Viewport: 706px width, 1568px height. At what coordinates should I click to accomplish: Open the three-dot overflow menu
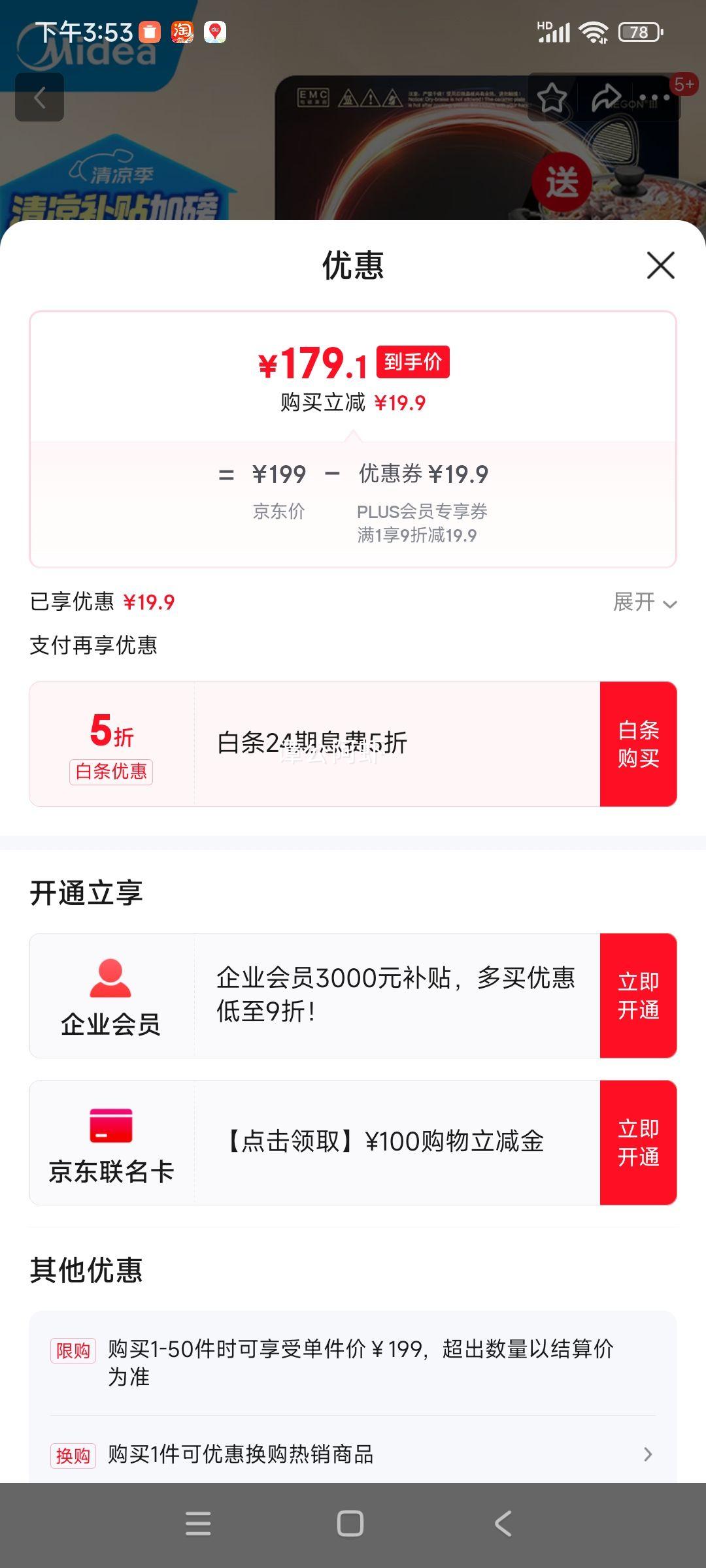655,98
